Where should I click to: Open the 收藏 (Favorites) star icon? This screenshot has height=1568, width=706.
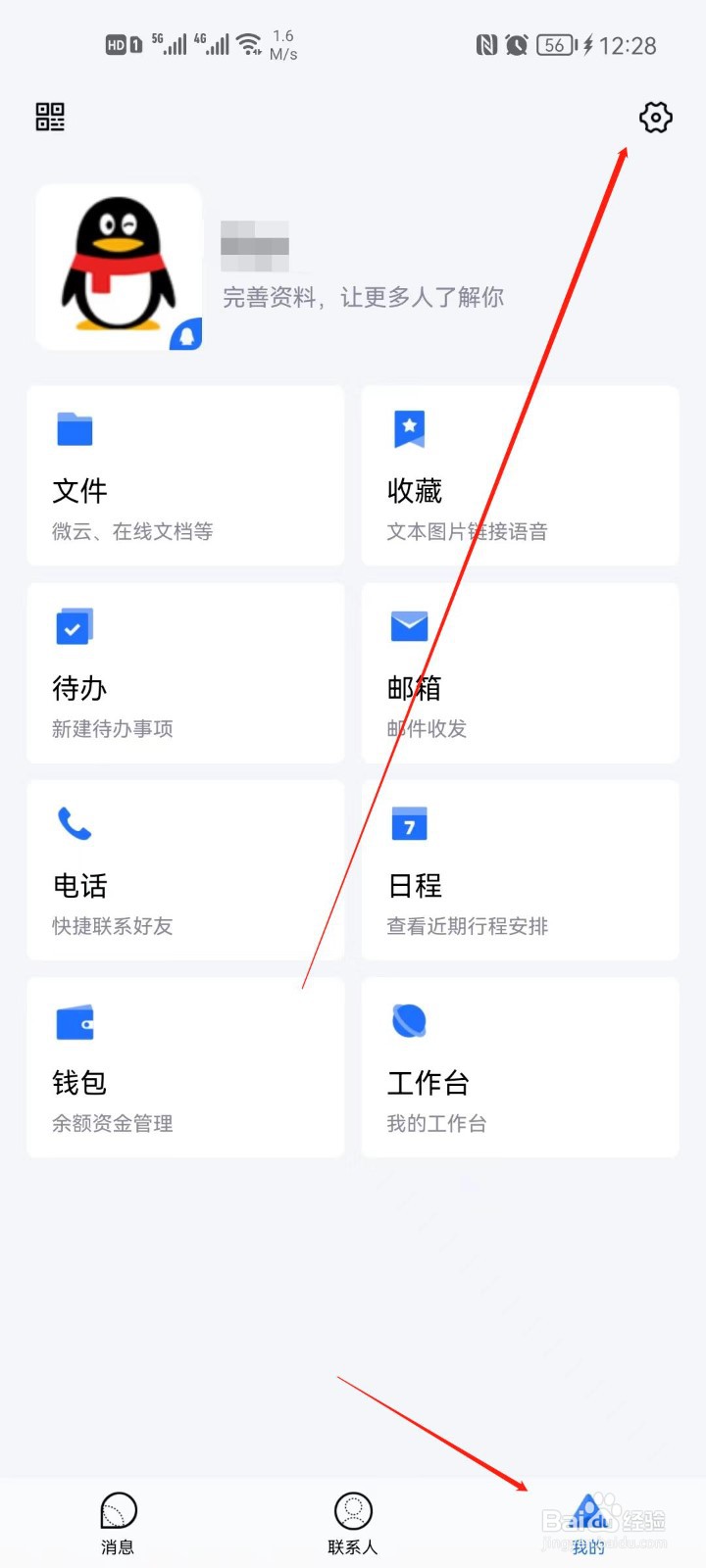click(410, 429)
